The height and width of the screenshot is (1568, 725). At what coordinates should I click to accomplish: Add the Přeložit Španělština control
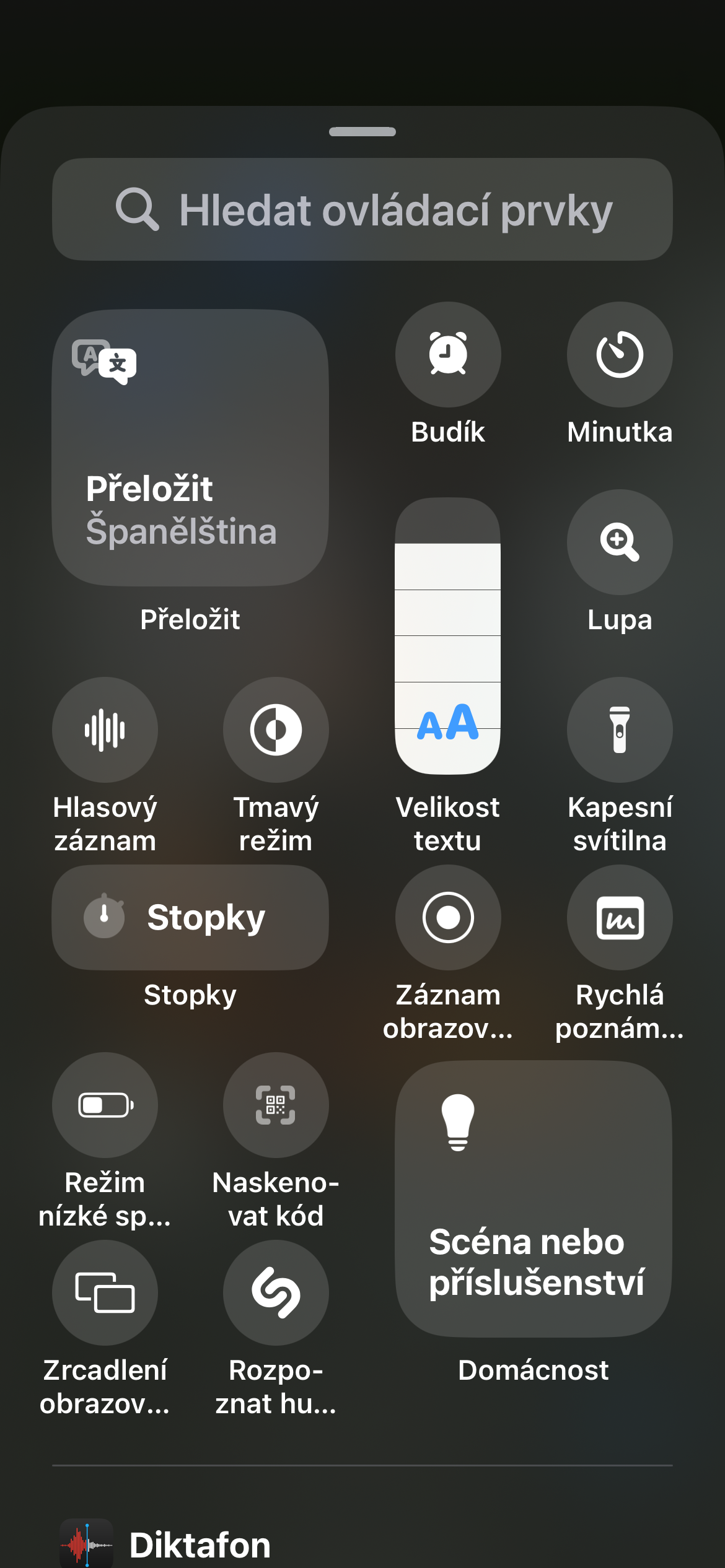190,448
